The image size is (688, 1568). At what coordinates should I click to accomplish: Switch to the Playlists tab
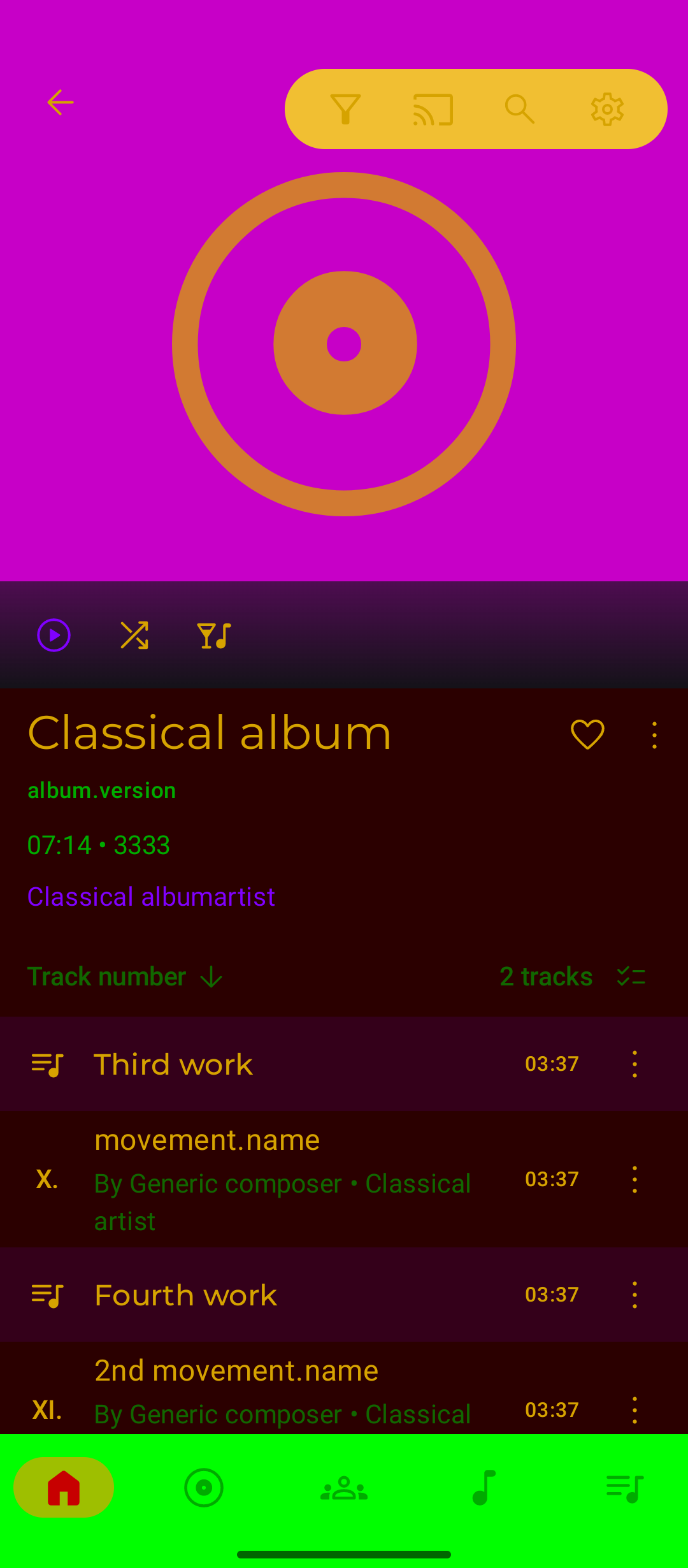click(624, 1488)
